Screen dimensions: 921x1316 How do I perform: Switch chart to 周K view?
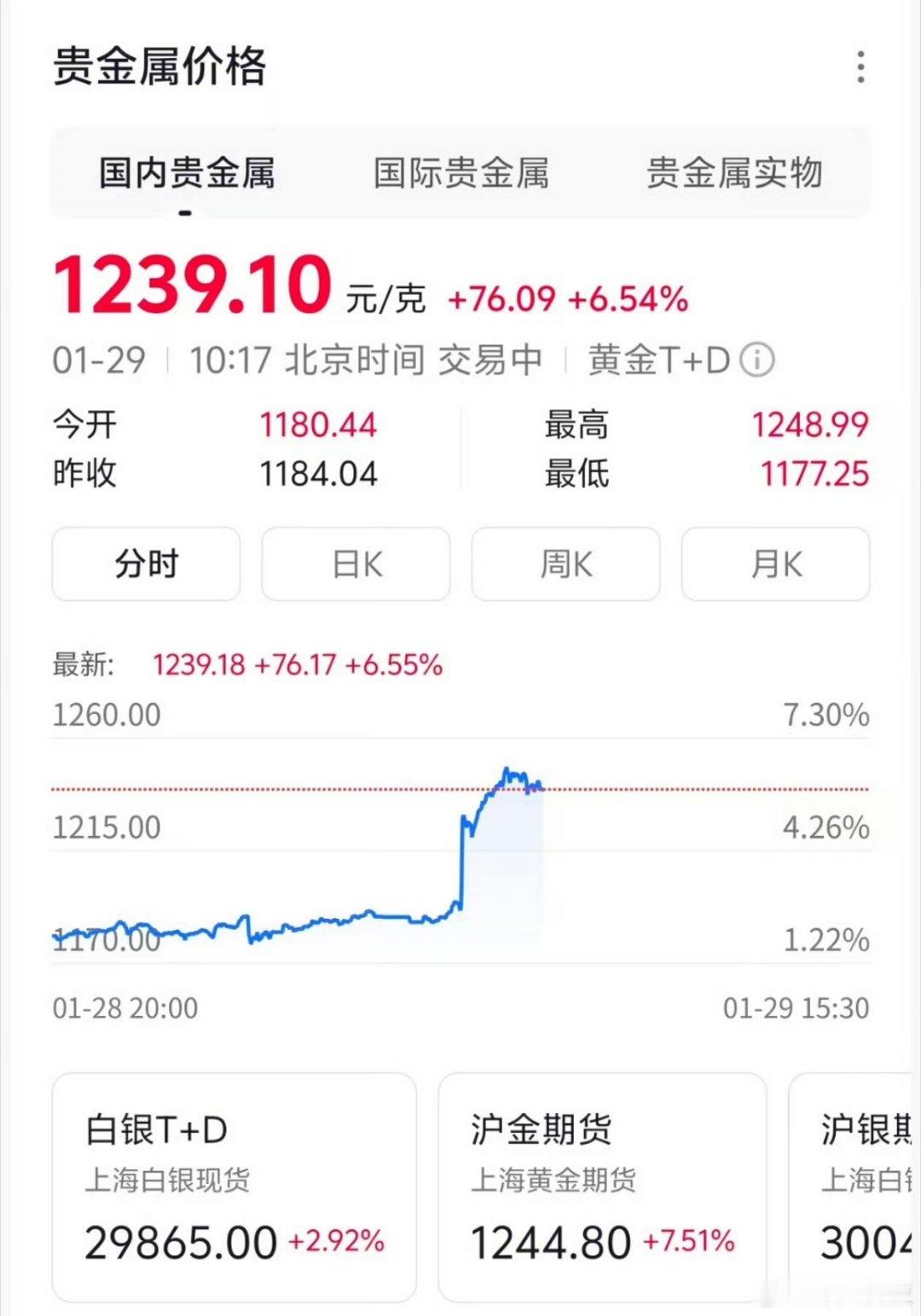[565, 563]
